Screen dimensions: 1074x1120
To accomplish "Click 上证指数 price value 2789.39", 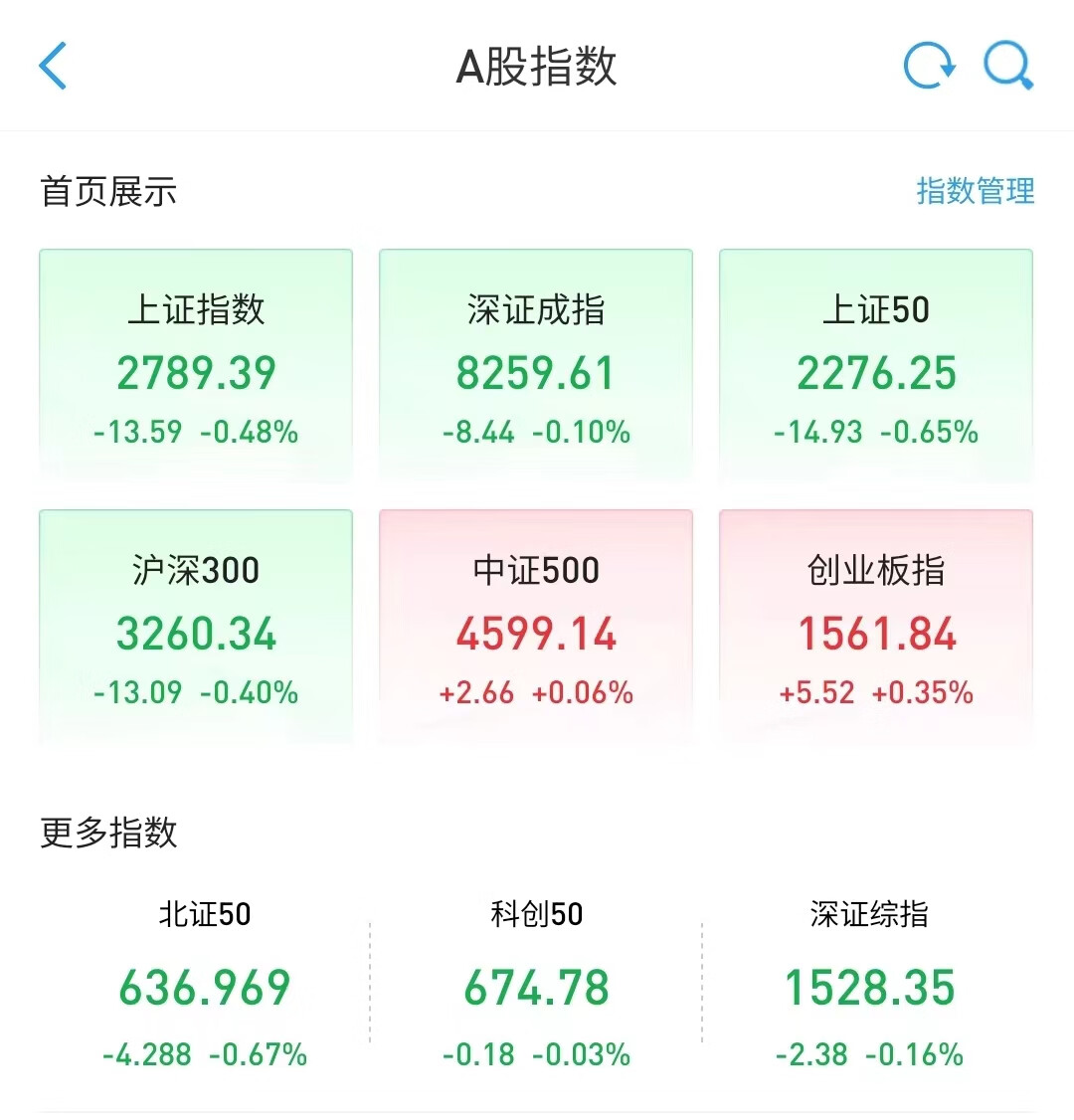I will tap(195, 373).
